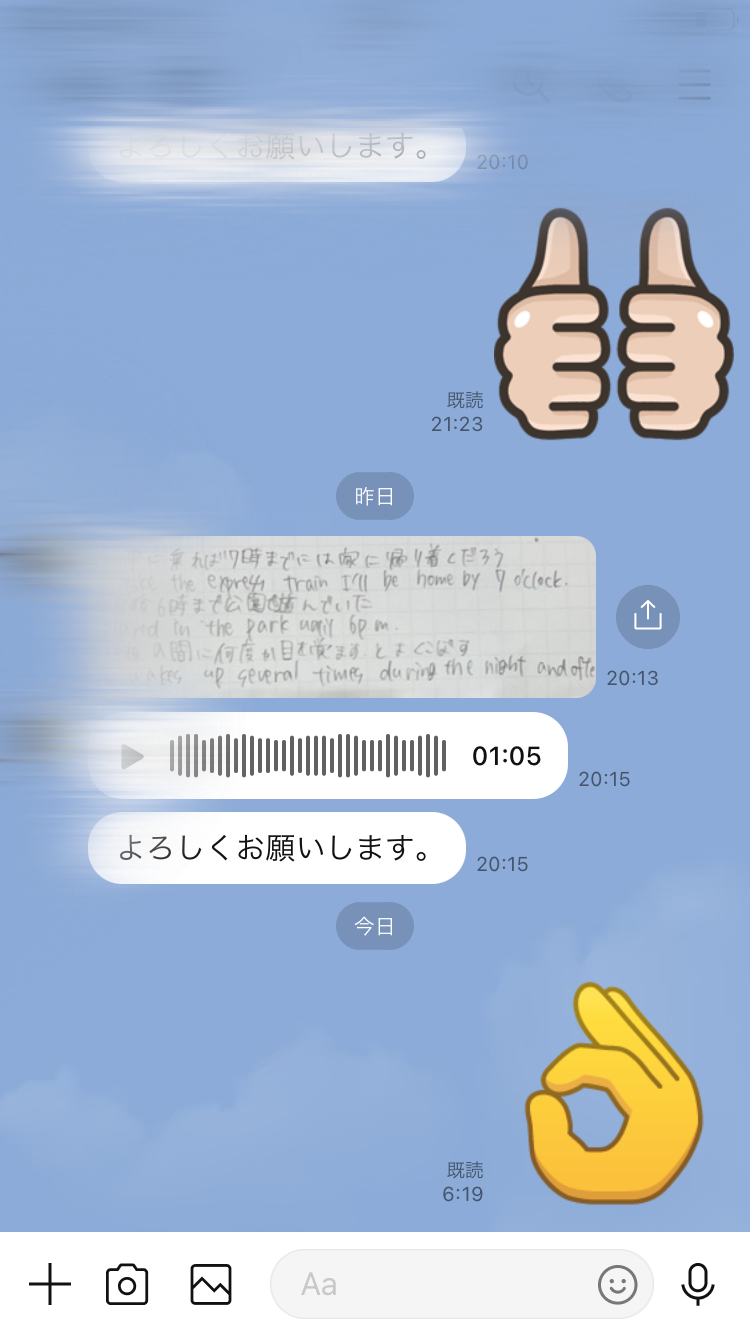Play the 01:05 voice message
The height and width of the screenshot is (1334, 750).
tap(132, 757)
